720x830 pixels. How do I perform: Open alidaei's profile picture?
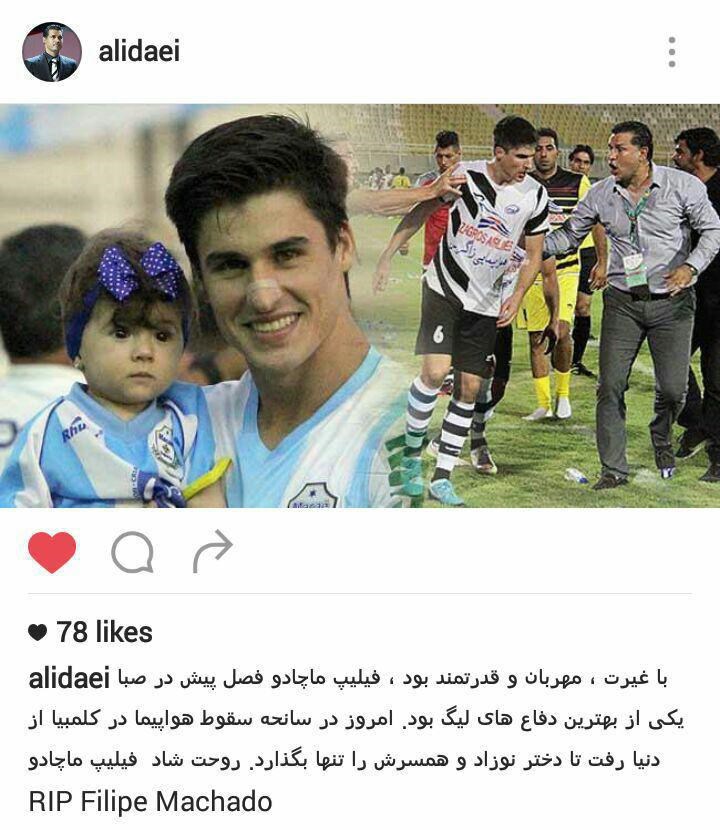tap(51, 52)
